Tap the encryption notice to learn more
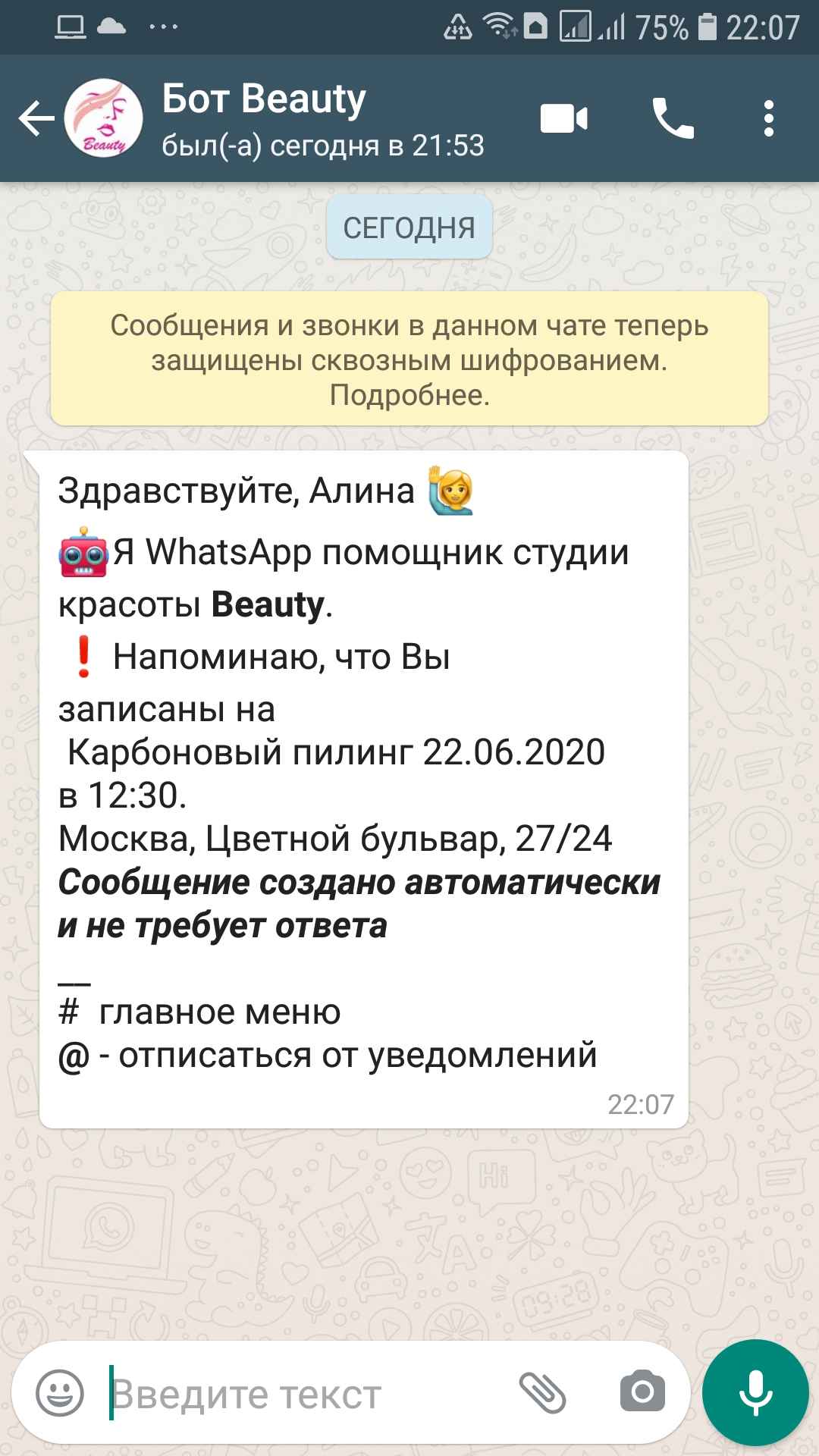The height and width of the screenshot is (1456, 819). tap(409, 359)
